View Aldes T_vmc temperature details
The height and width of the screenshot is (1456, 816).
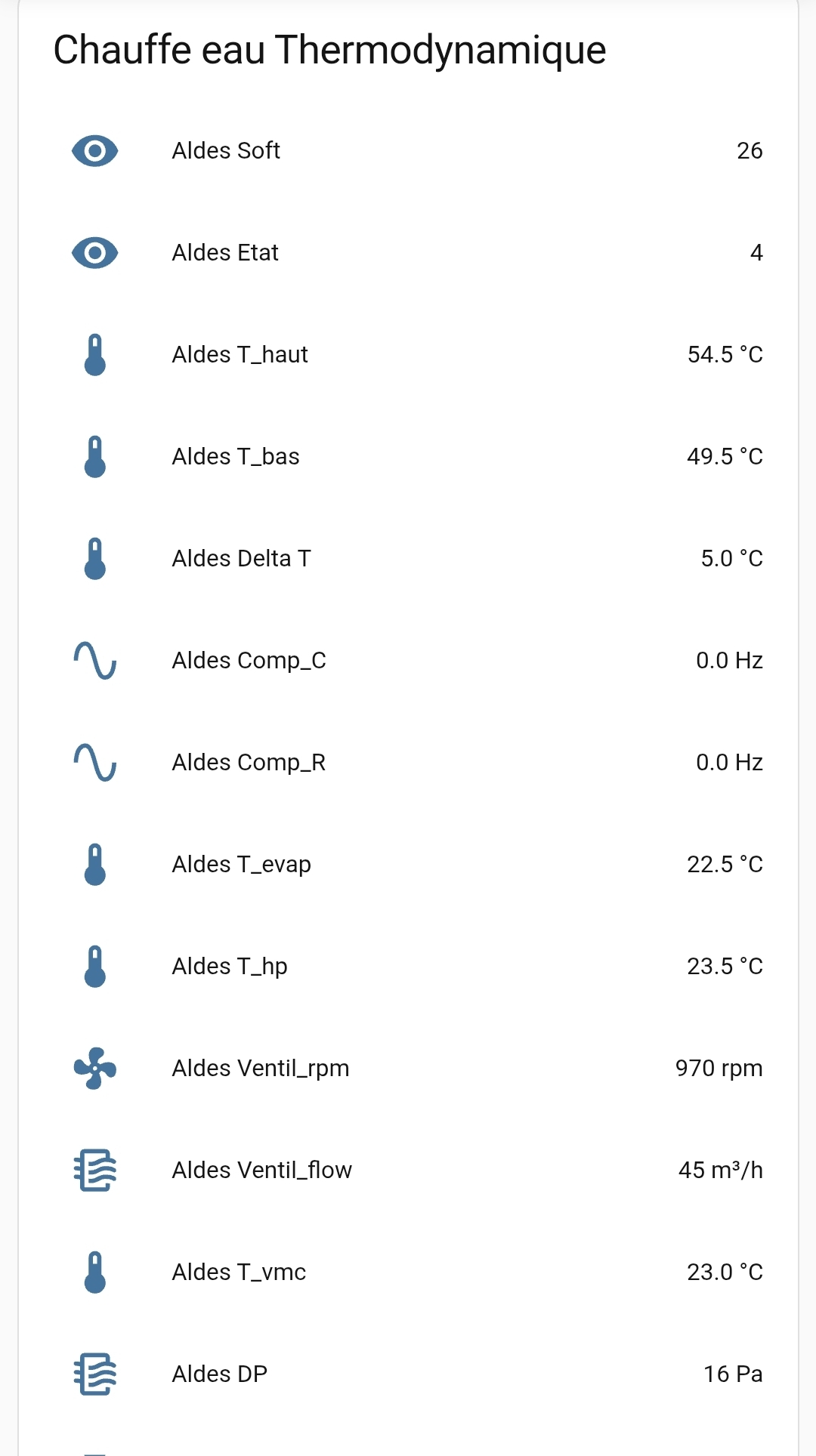pos(239,1272)
